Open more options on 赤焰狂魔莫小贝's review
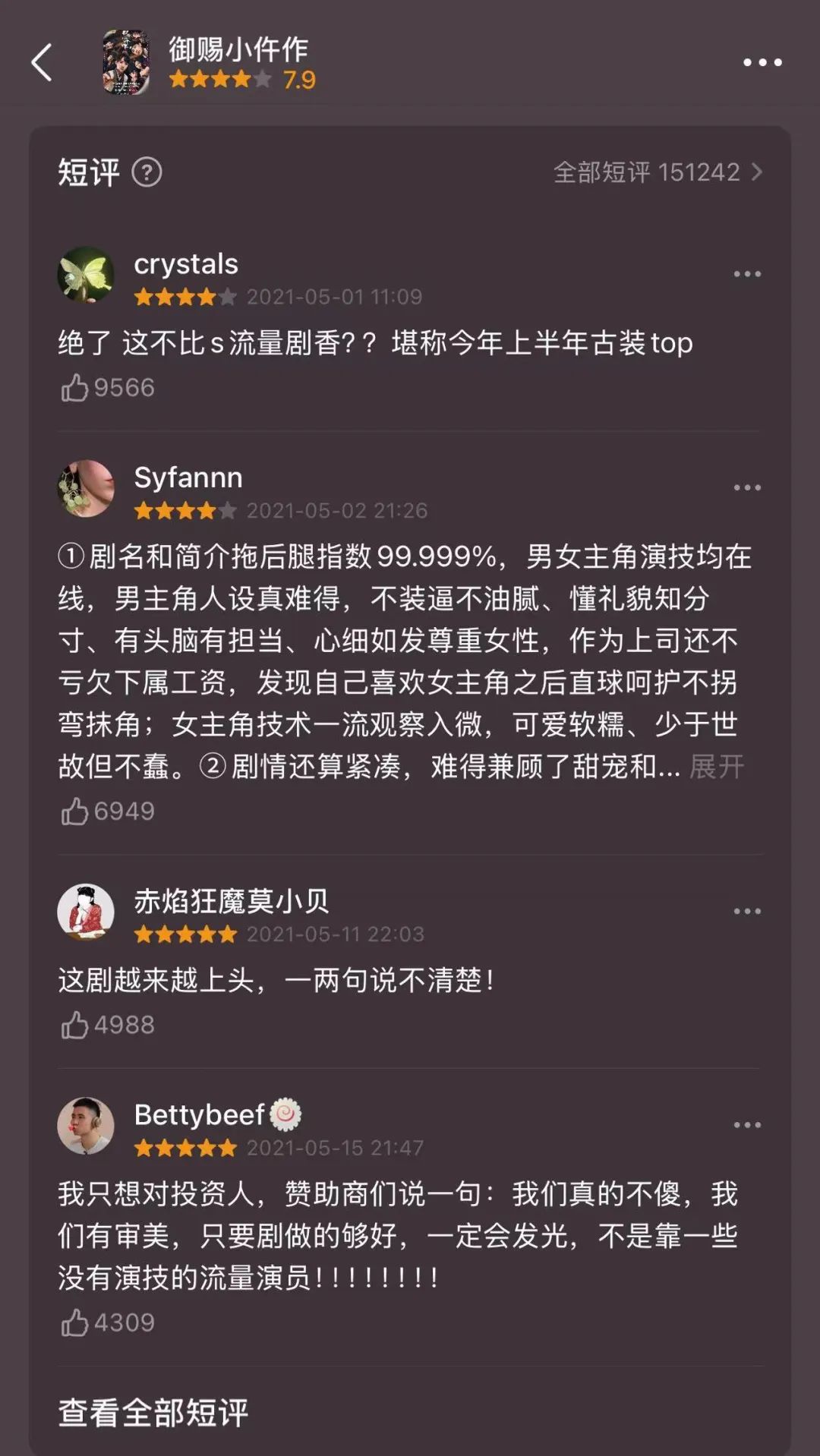The width and height of the screenshot is (820, 1456). 747,912
